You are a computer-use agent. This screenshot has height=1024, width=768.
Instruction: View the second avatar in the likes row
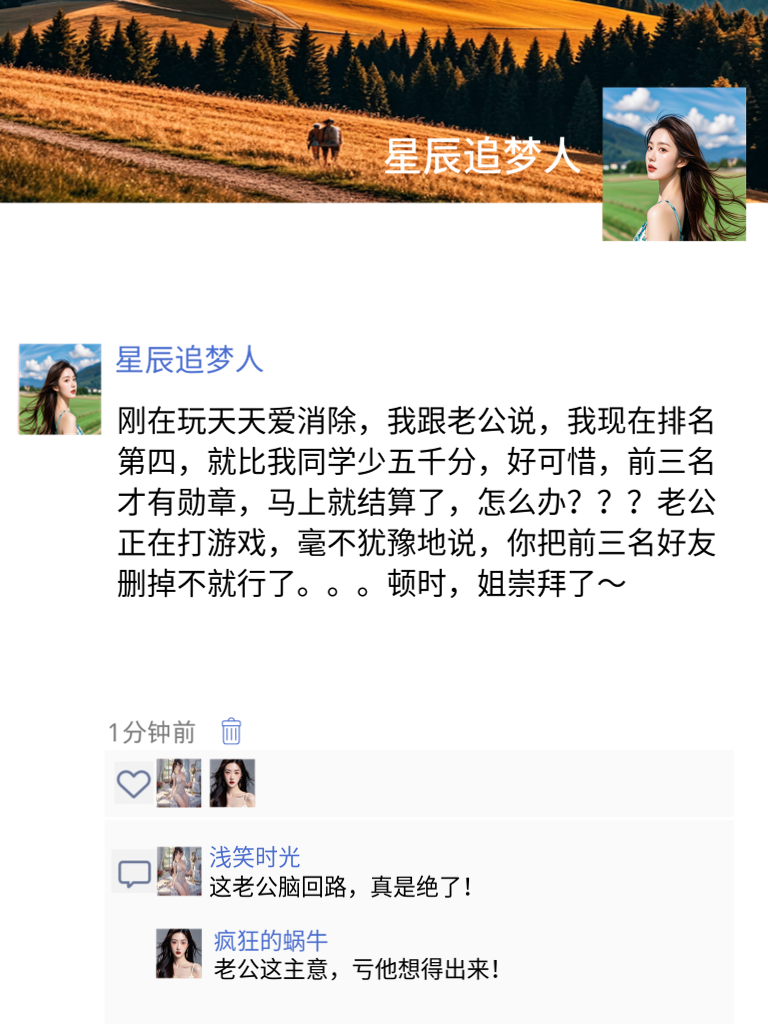(x=232, y=783)
